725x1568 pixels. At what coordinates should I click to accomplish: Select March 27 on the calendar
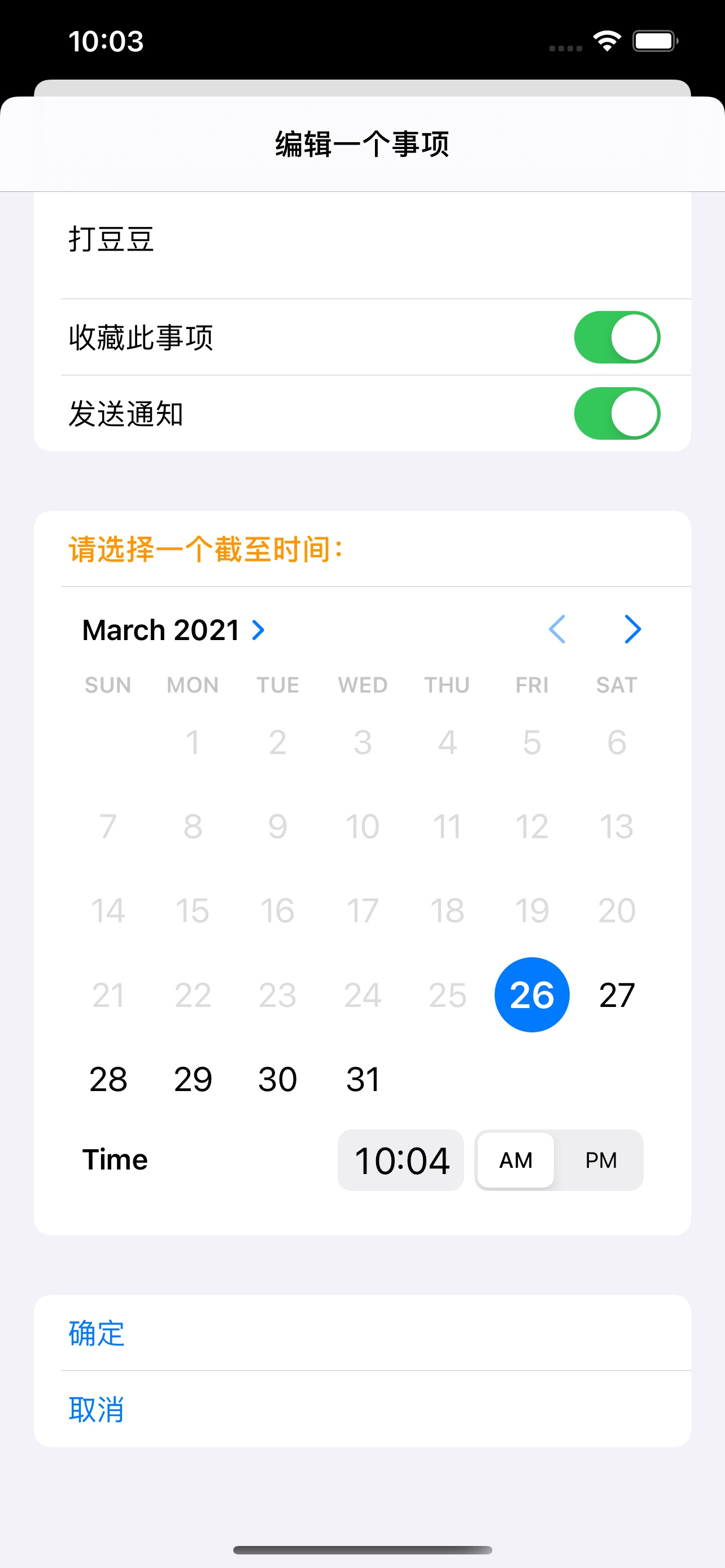click(x=616, y=995)
